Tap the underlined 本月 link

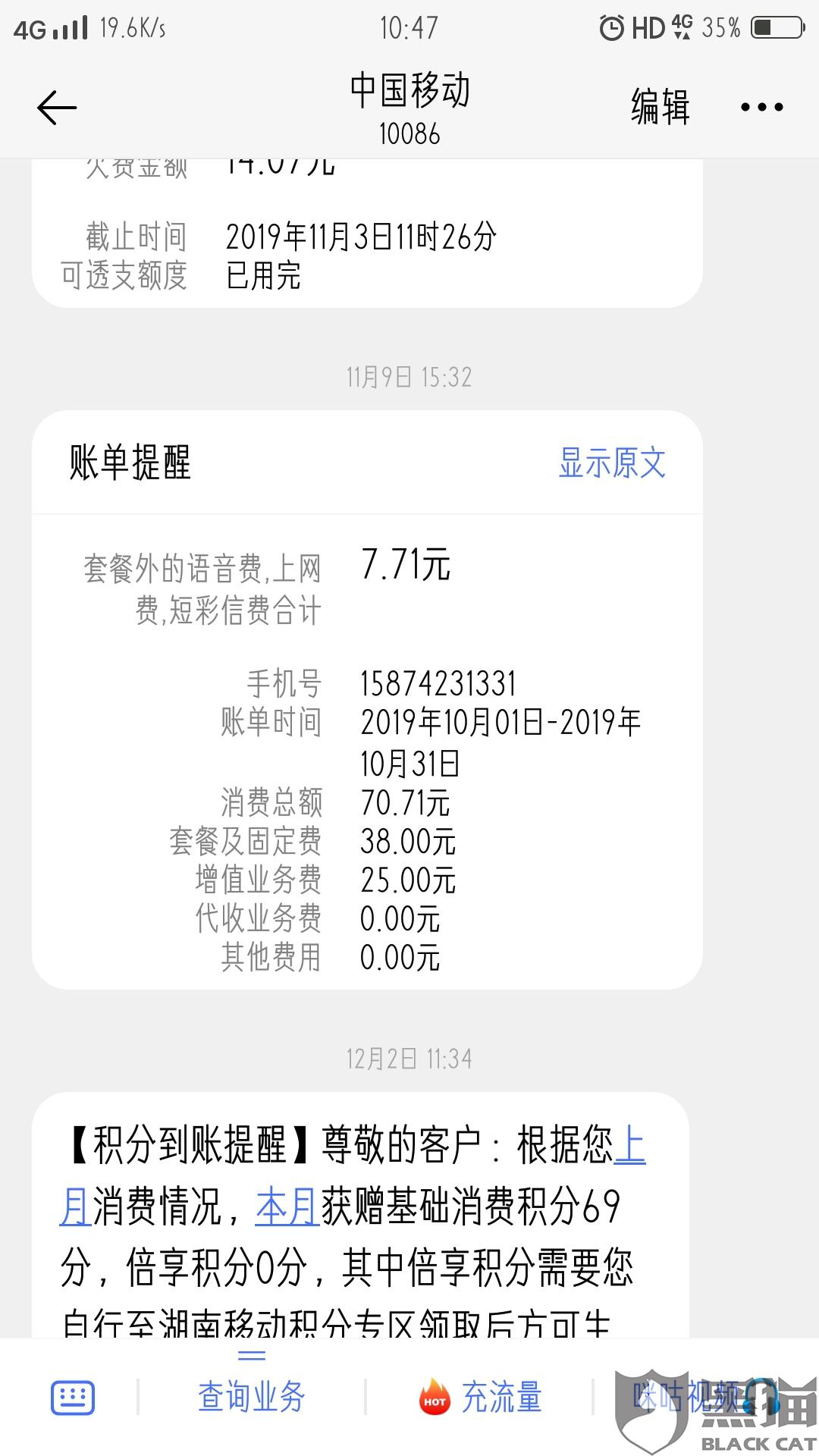tap(287, 1207)
